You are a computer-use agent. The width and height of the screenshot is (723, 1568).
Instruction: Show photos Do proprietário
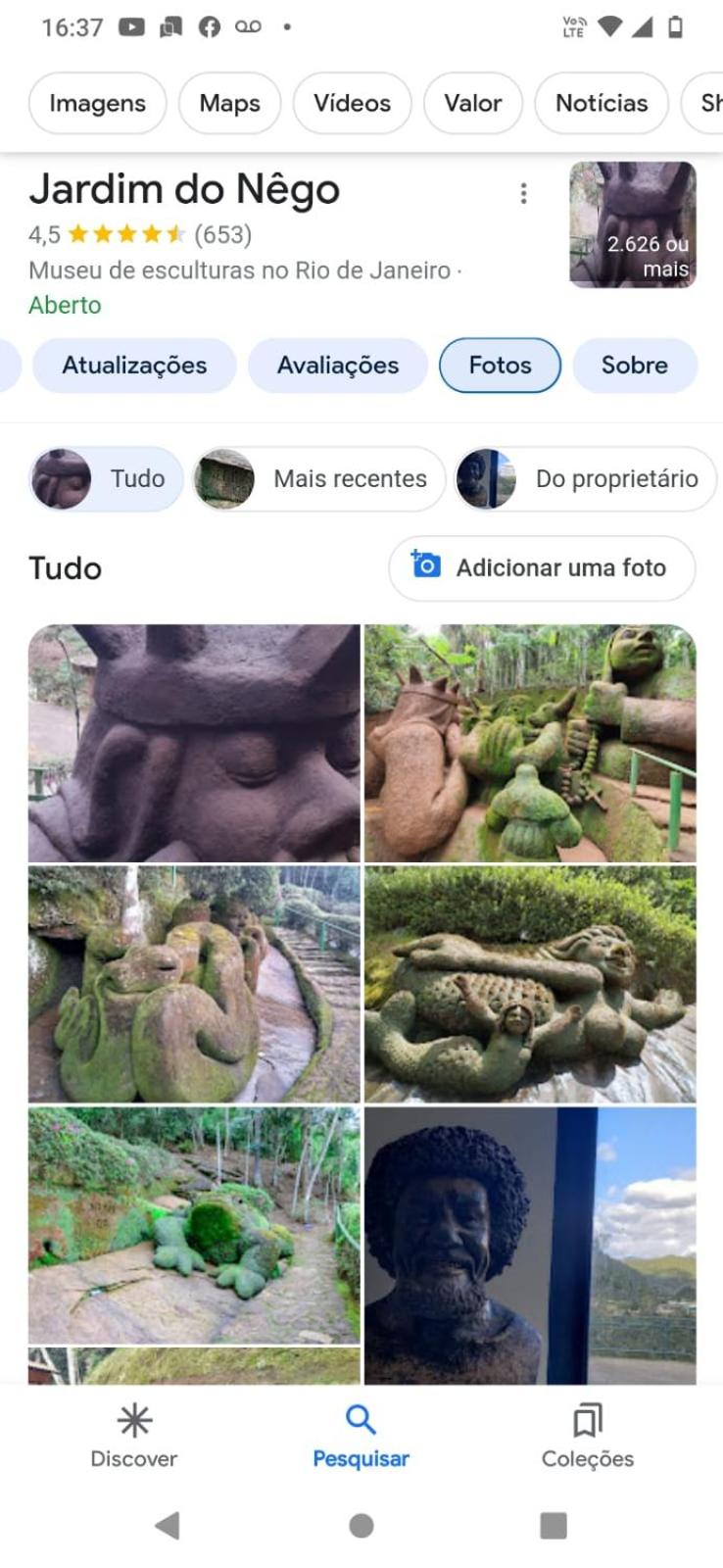(x=585, y=479)
